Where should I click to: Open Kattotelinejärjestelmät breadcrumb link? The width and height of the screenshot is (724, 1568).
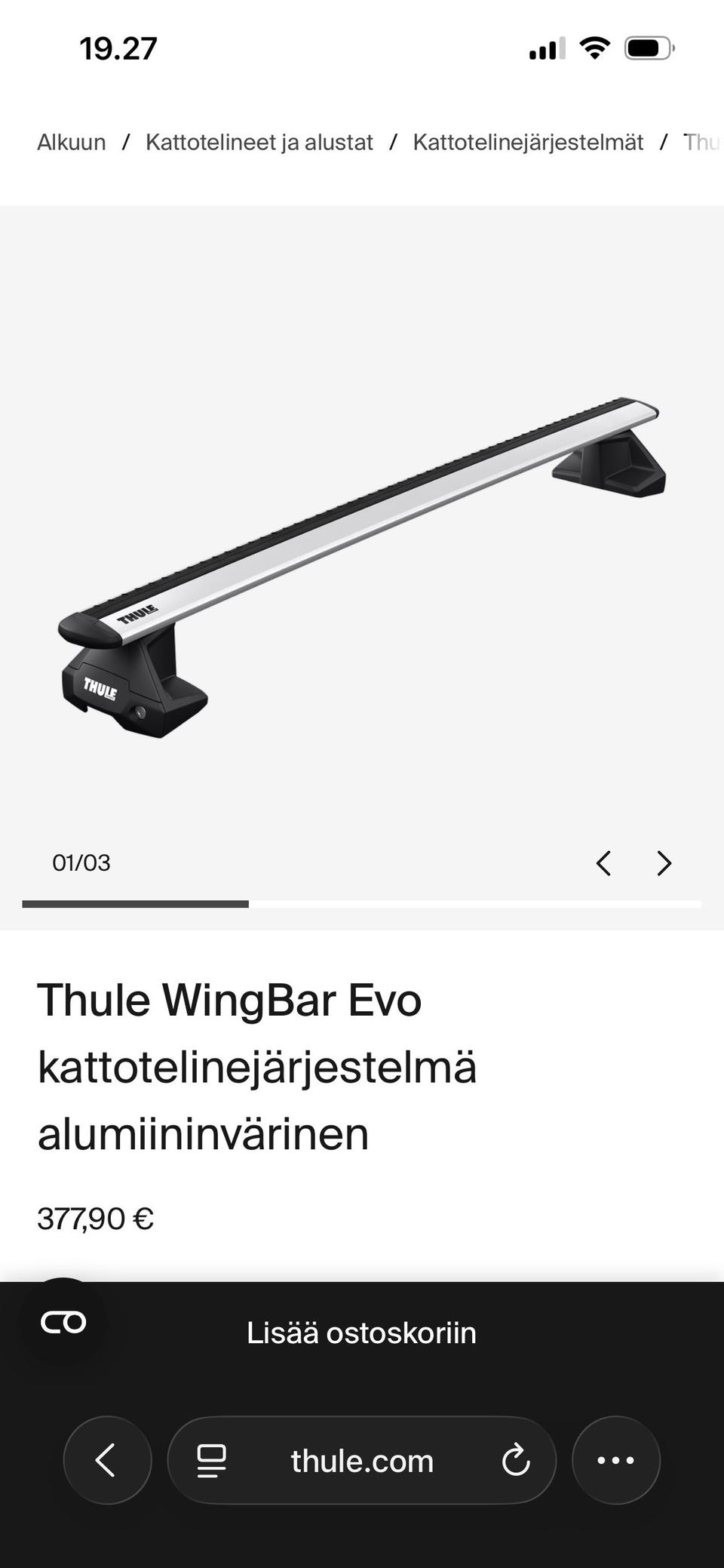pos(528,142)
